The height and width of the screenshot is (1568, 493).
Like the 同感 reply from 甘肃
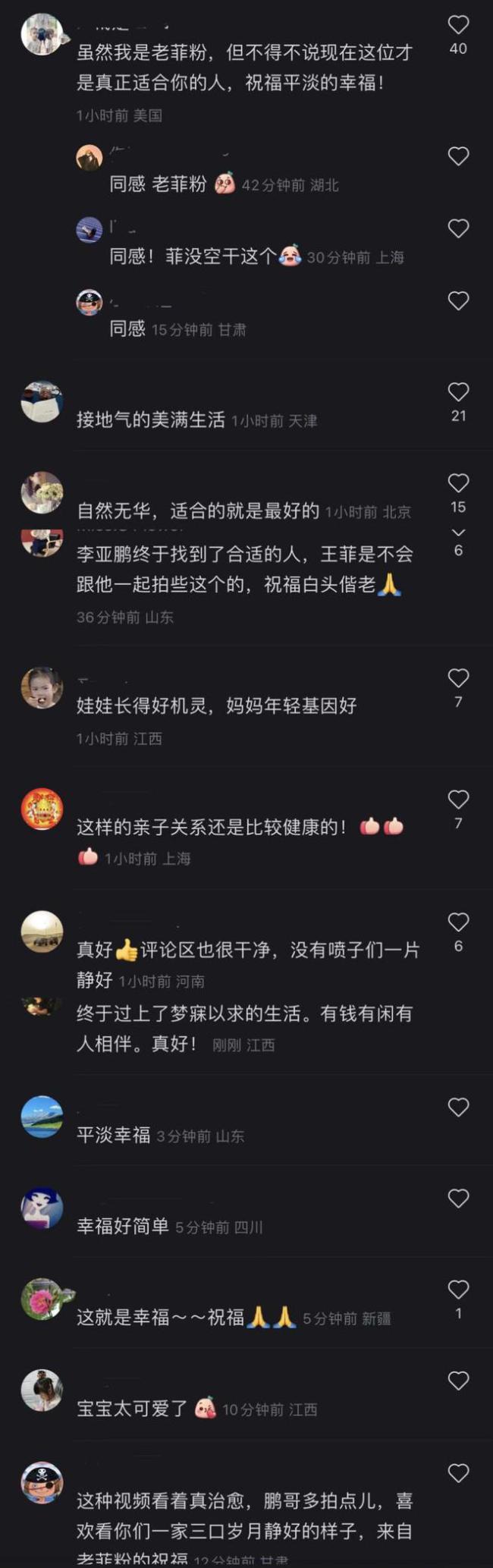pyautogui.click(x=458, y=301)
